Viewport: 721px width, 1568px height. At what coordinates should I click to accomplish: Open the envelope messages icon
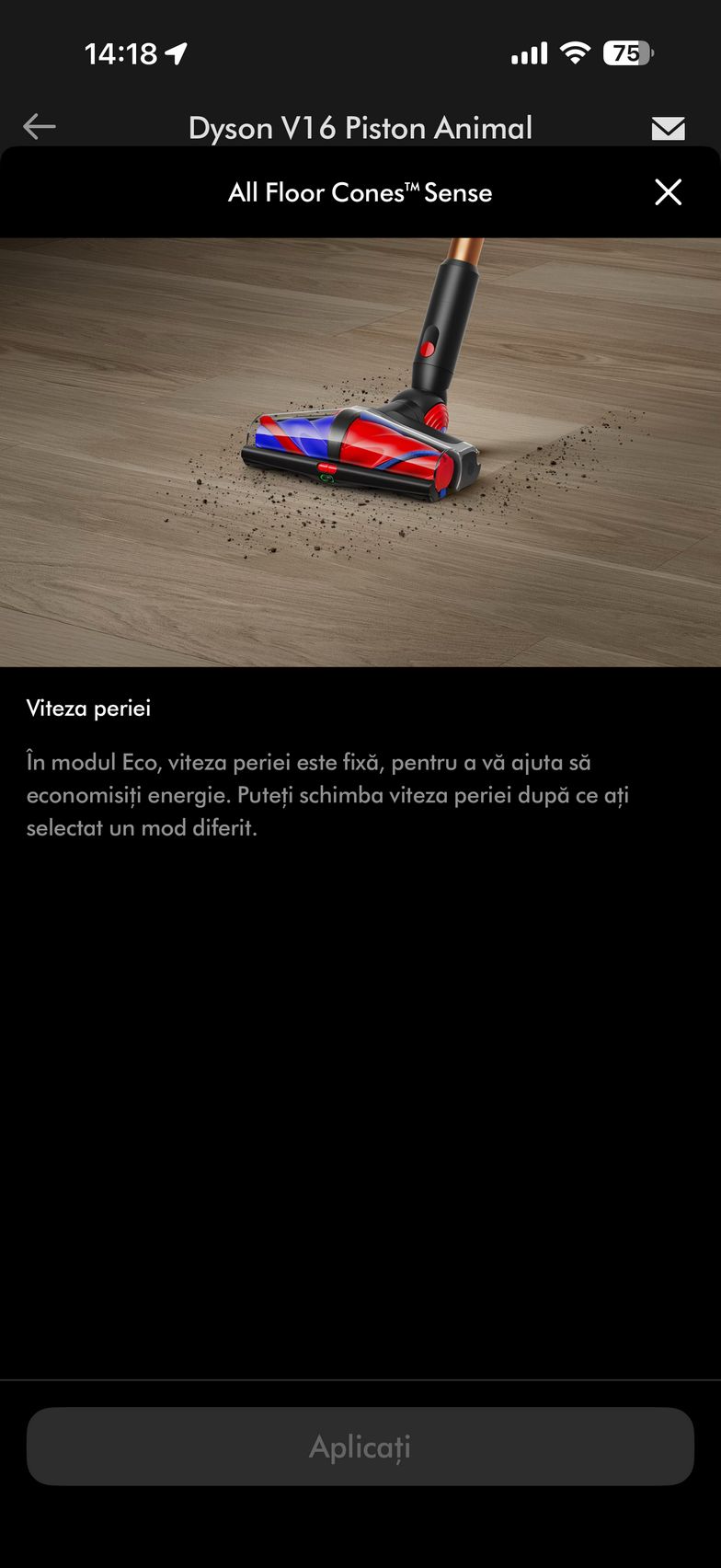(x=668, y=129)
